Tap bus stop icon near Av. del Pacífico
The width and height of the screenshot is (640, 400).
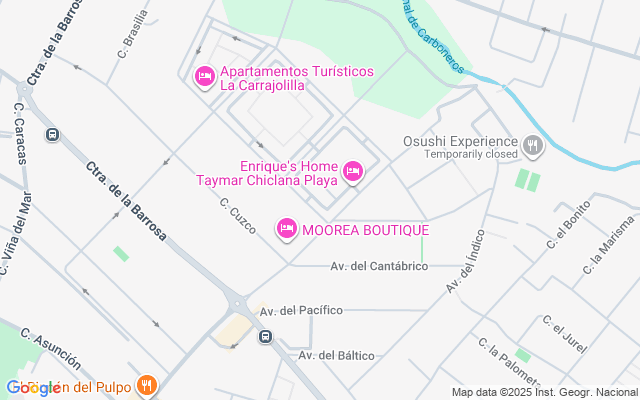tap(265, 337)
